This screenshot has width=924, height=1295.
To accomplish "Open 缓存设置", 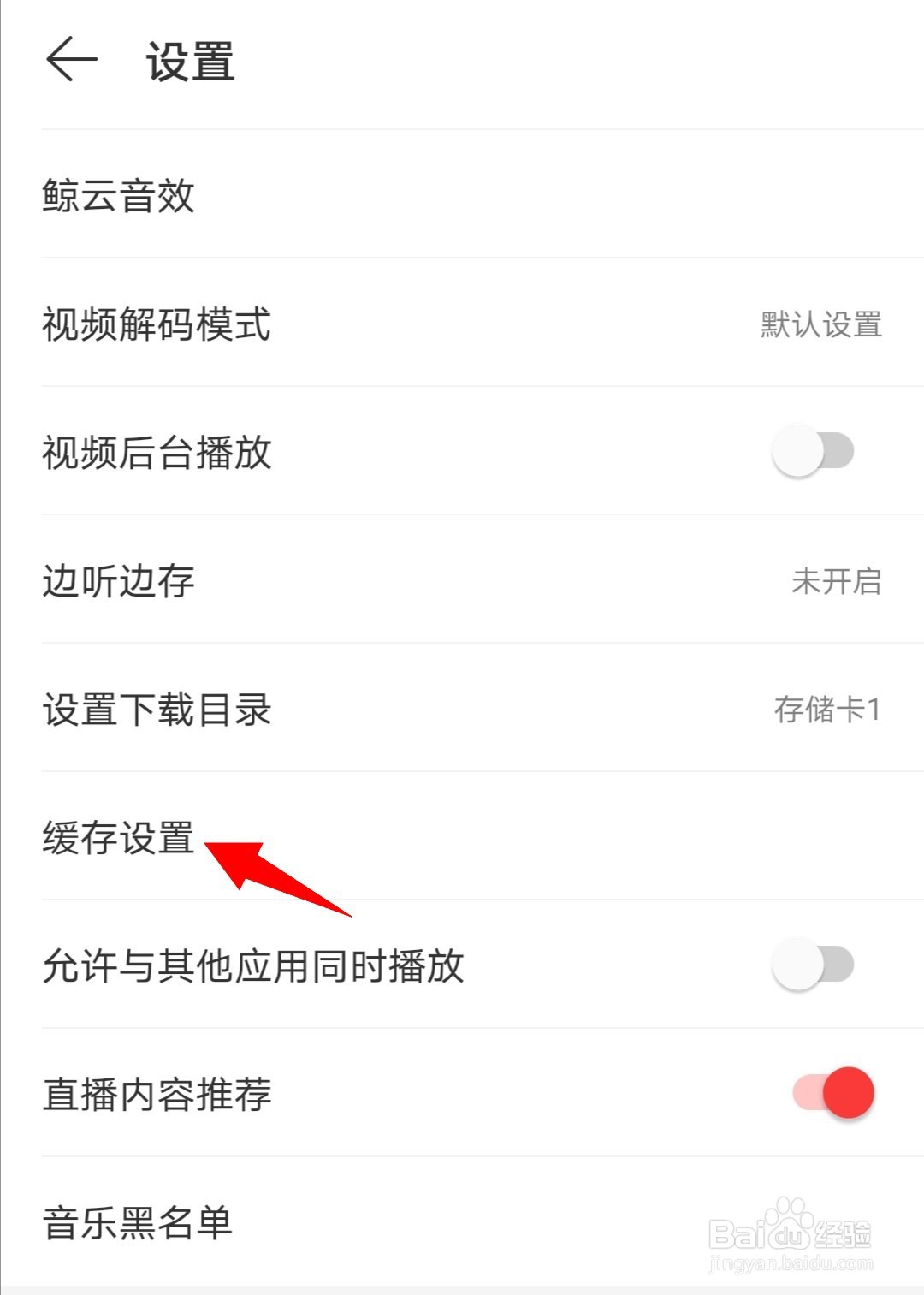I will (120, 837).
